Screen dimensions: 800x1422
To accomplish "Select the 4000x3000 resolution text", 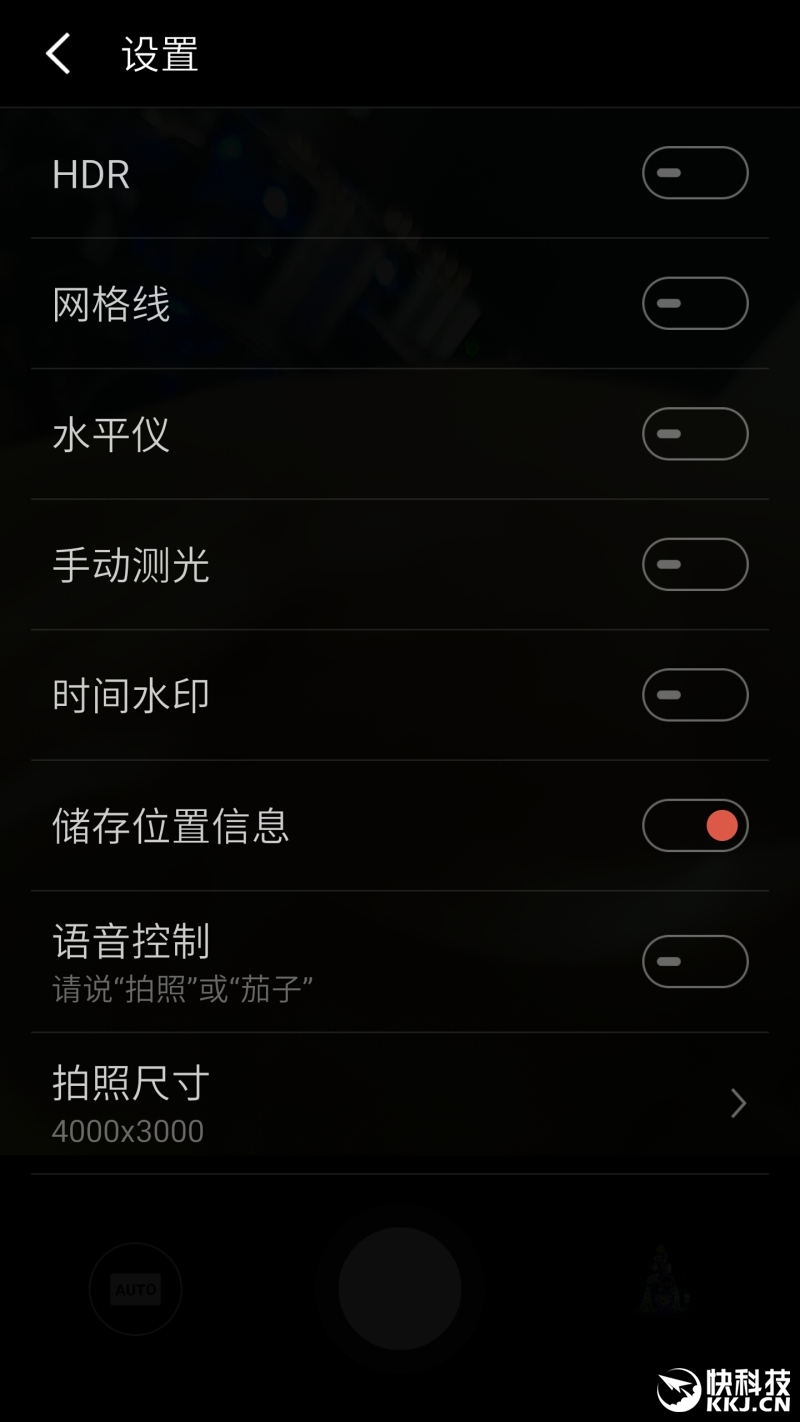I will tap(128, 1131).
